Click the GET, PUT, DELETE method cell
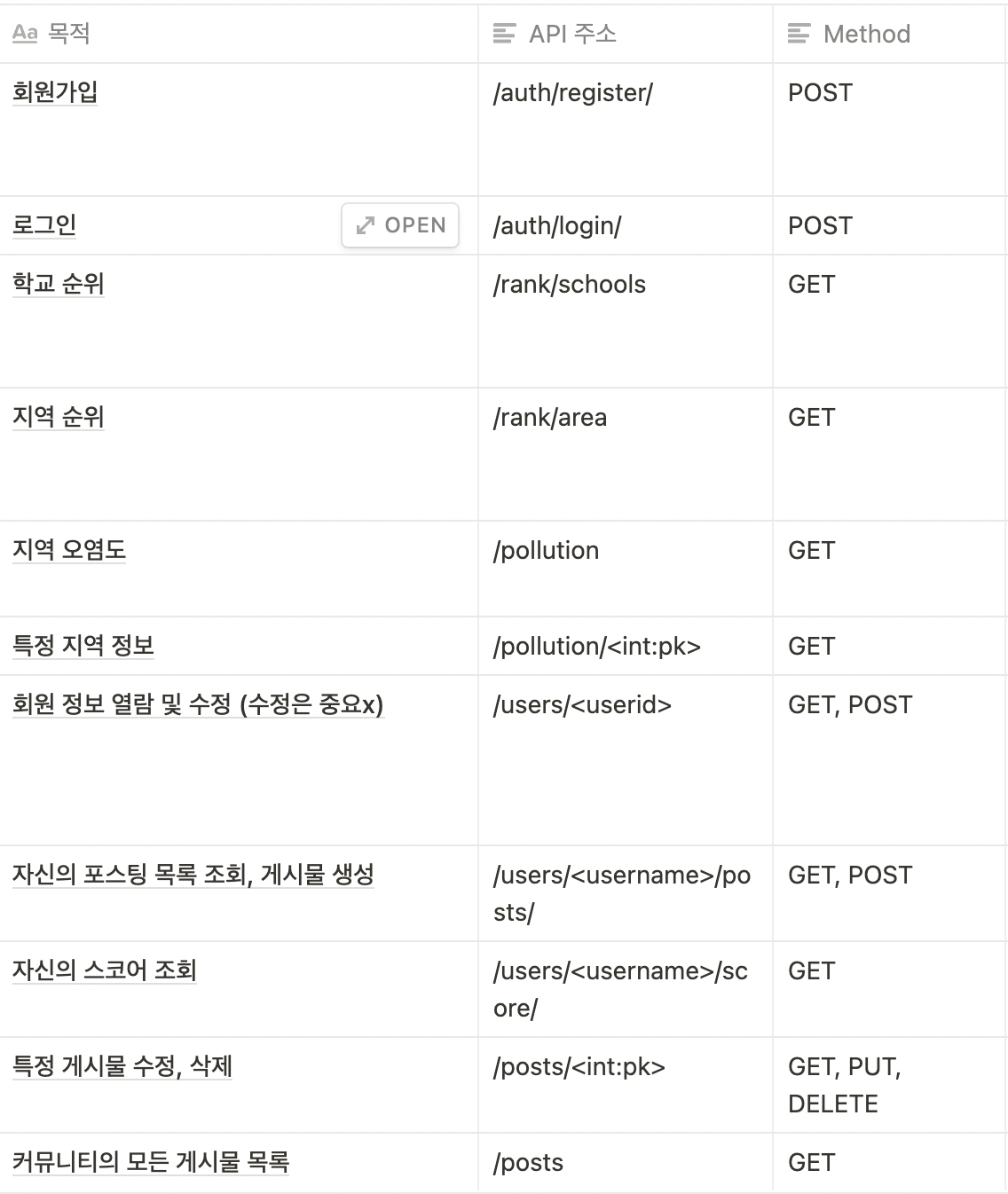This screenshot has height=1194, width=1008. pyautogui.click(x=845, y=1086)
